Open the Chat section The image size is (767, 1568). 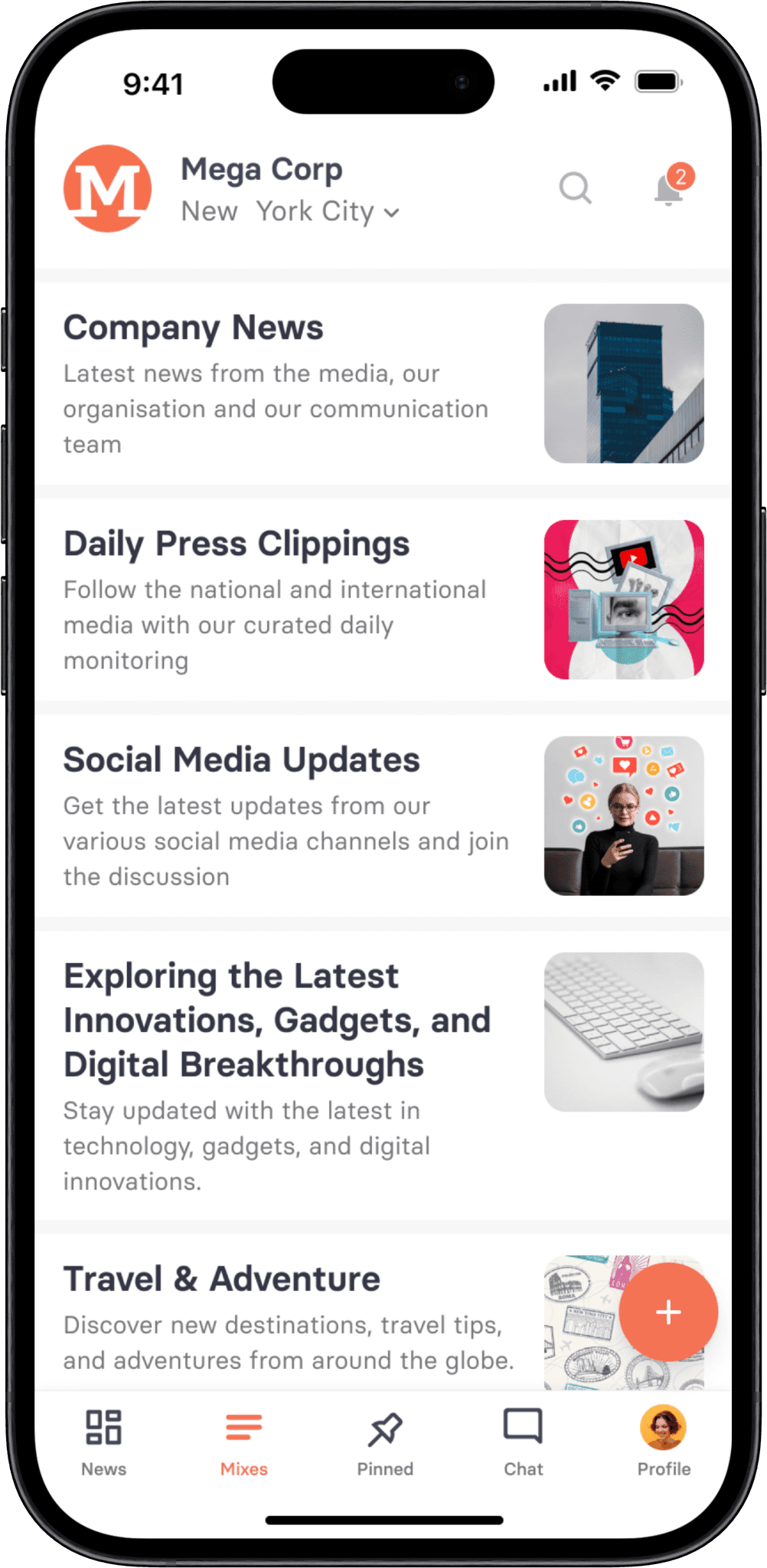523,1426
